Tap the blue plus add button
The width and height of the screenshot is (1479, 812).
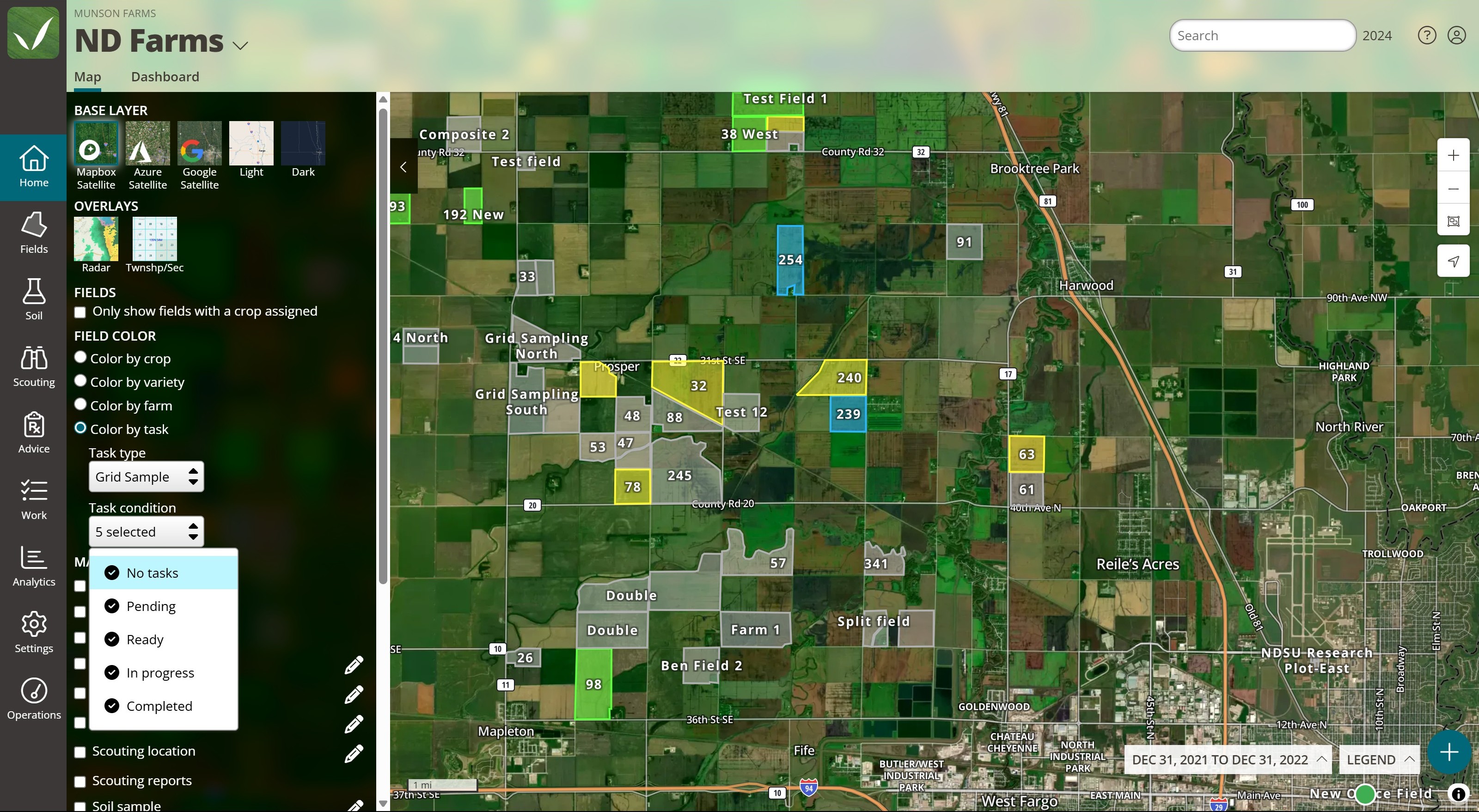coord(1448,752)
